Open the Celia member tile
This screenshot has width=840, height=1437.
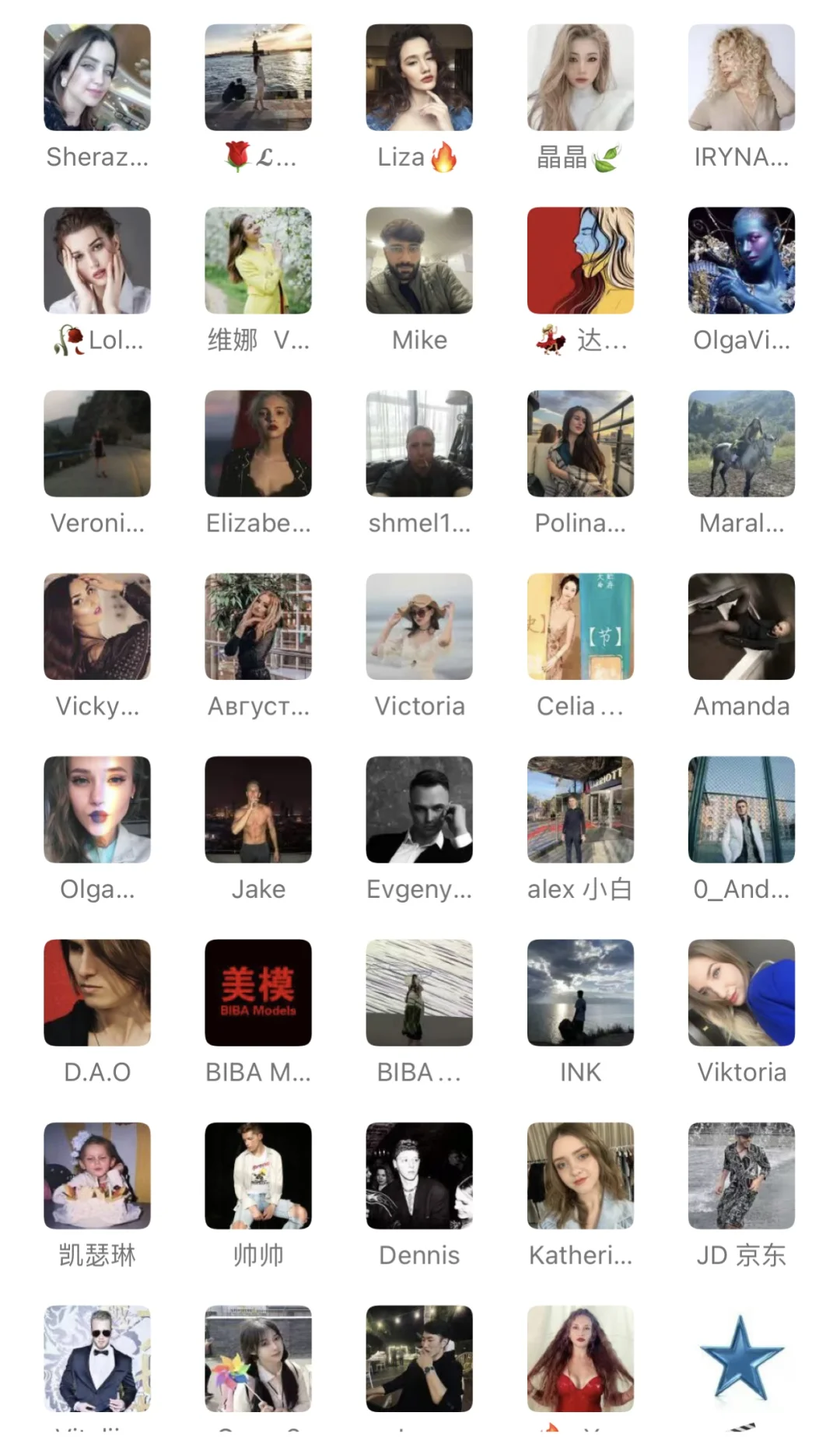580,626
